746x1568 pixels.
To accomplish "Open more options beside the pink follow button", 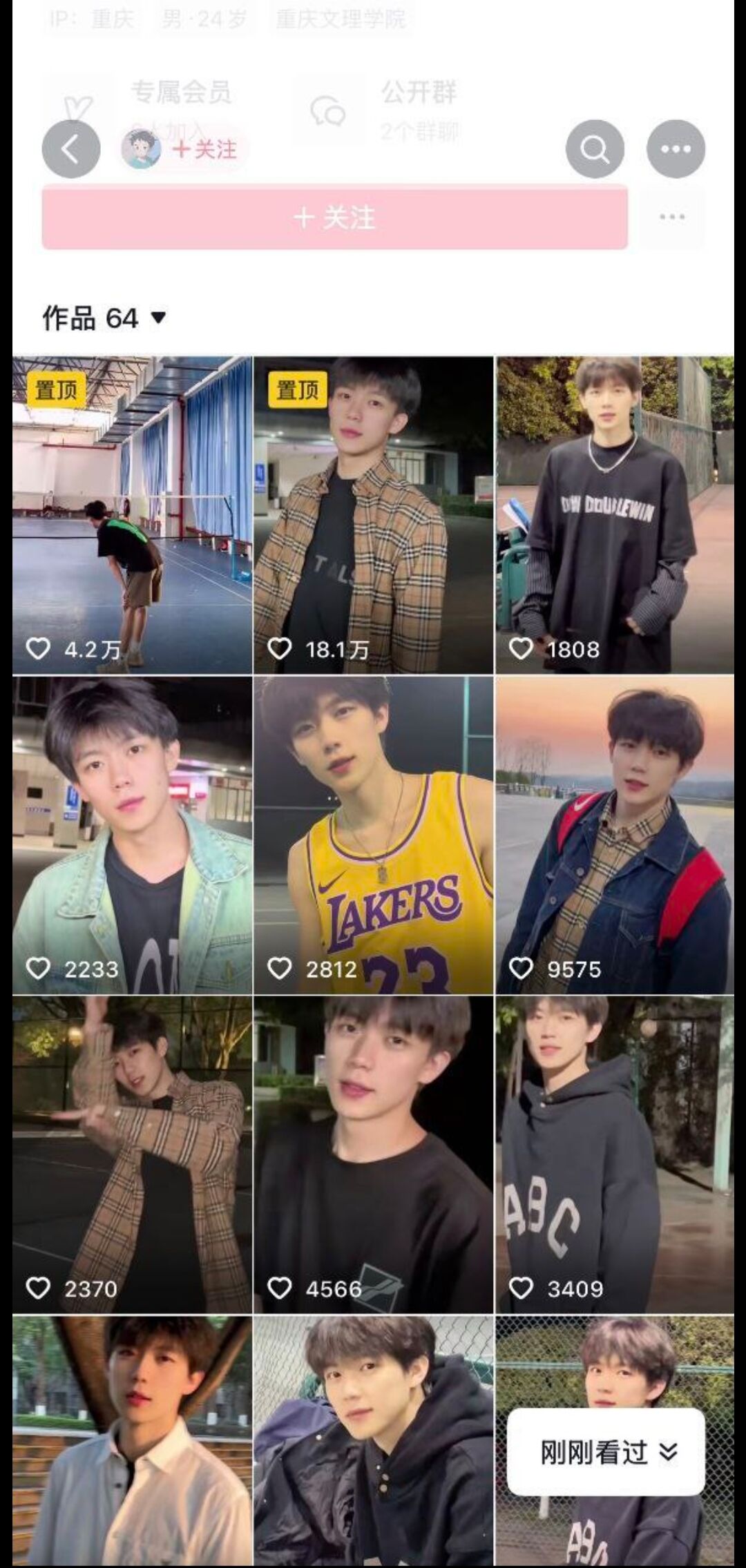I will 671,217.
